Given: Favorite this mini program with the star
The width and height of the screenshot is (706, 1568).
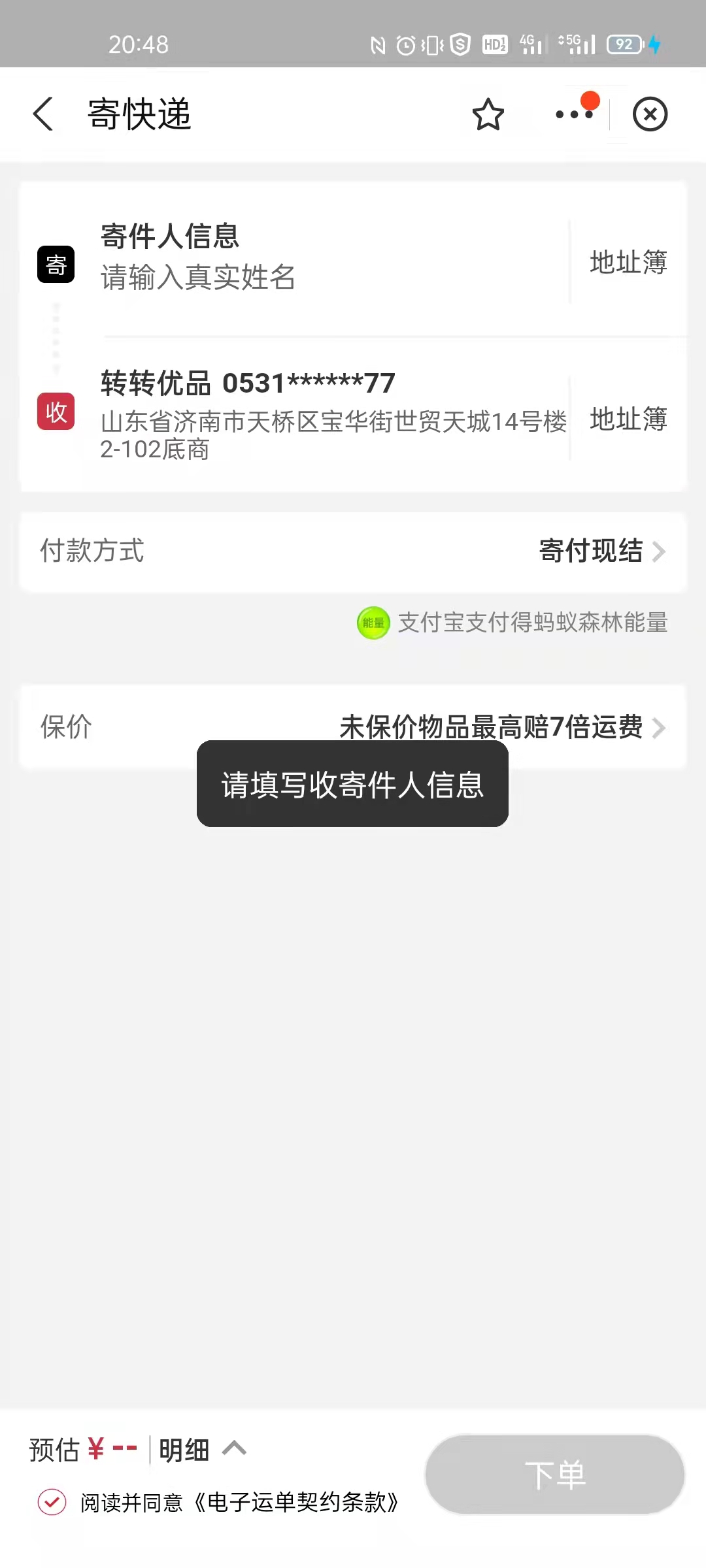Looking at the screenshot, I should click(x=488, y=115).
